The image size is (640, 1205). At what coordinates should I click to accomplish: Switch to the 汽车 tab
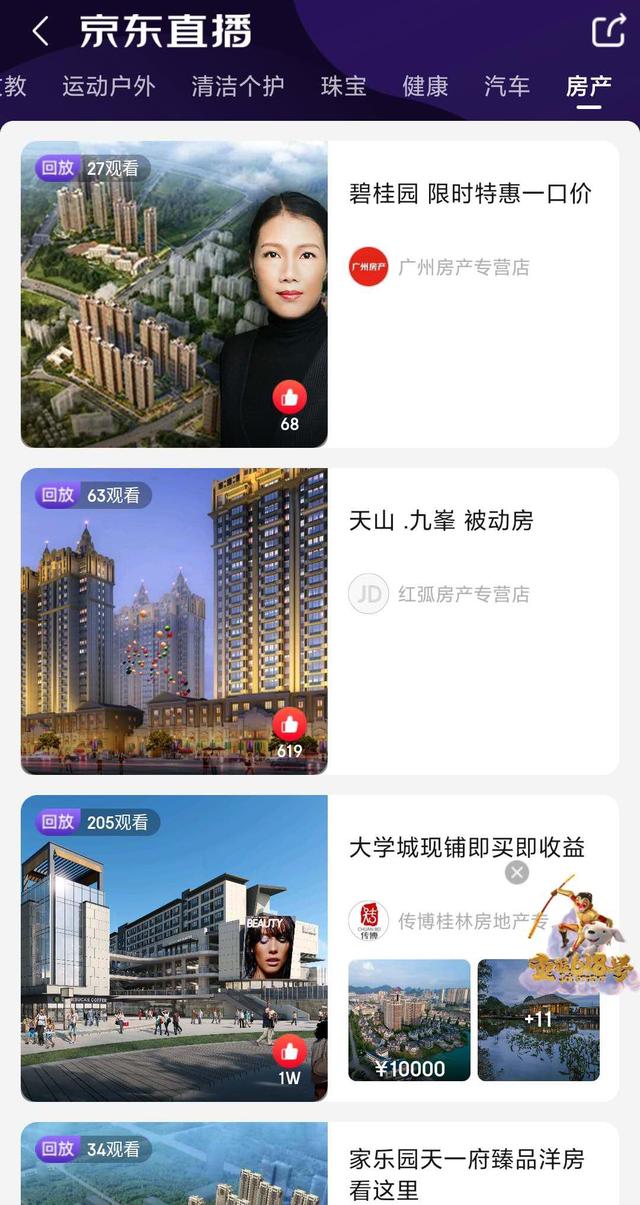tap(507, 86)
